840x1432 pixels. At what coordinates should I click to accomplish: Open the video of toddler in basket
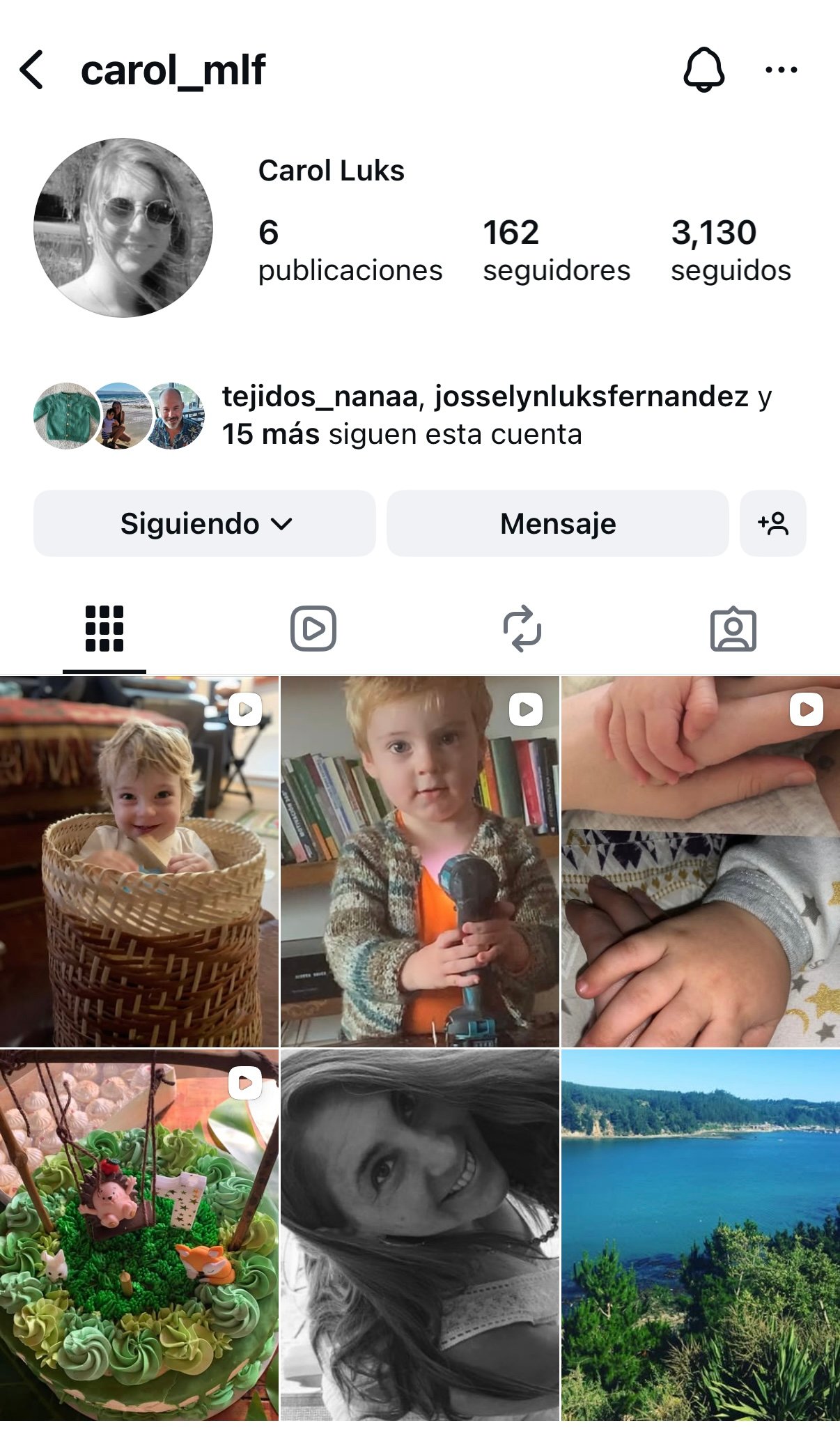(139, 861)
